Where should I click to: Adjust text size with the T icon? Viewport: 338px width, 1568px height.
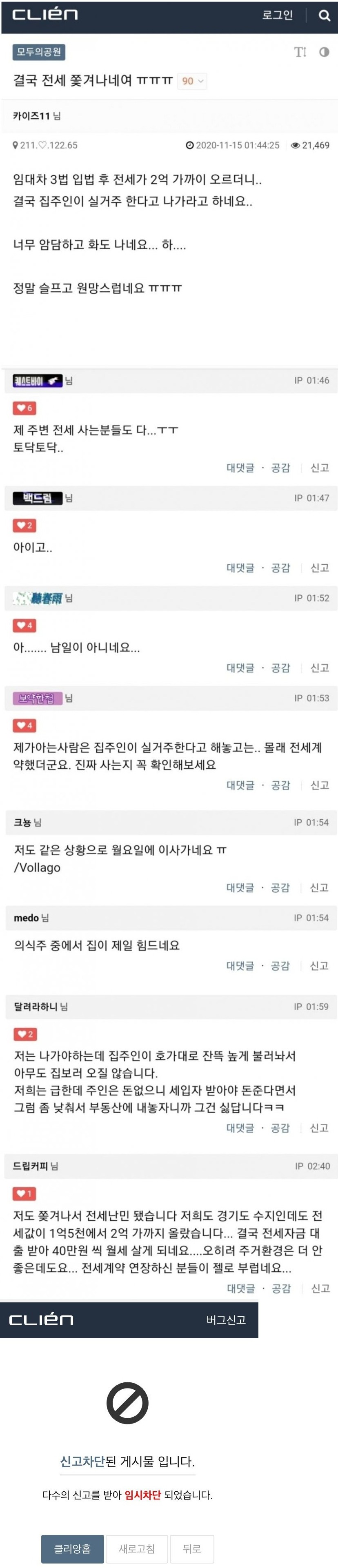pyautogui.click(x=300, y=52)
